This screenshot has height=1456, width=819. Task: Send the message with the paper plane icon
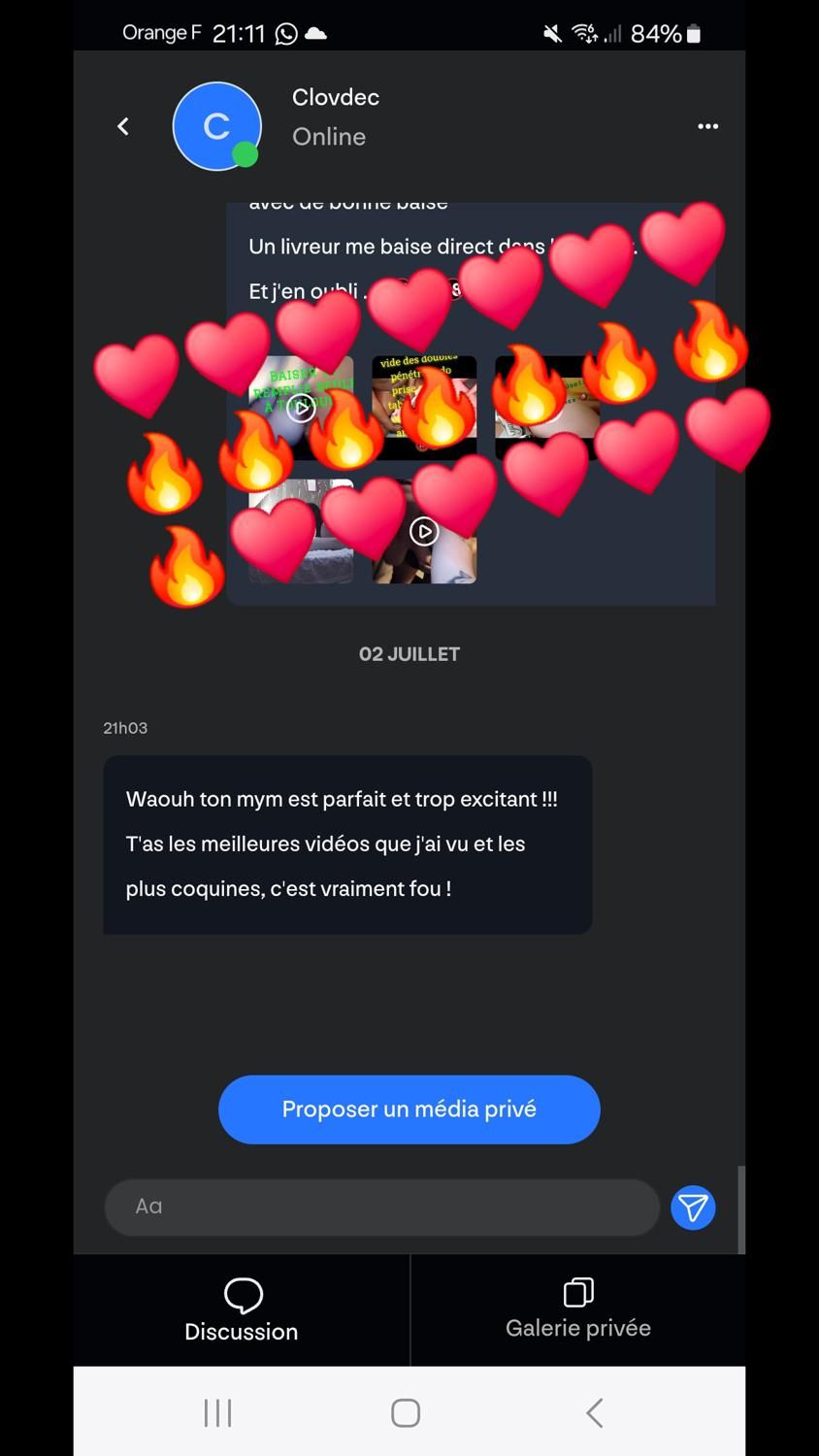point(693,1208)
